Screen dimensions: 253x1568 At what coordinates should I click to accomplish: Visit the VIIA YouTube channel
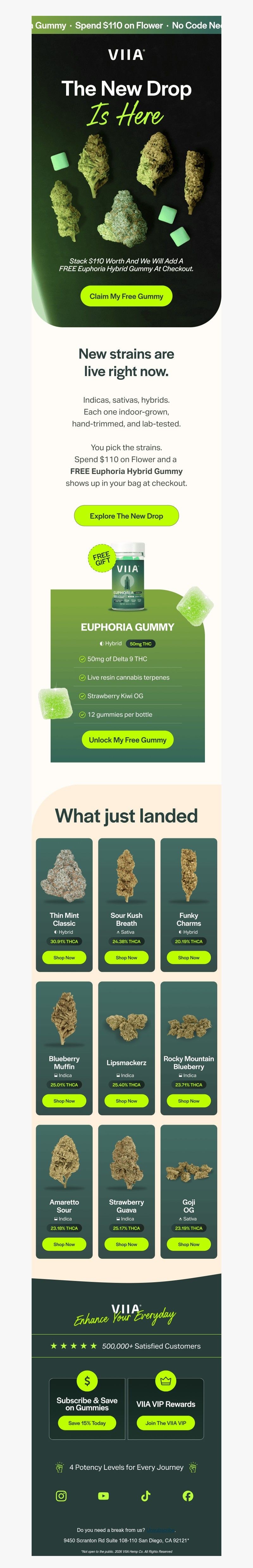pyautogui.click(x=103, y=1495)
